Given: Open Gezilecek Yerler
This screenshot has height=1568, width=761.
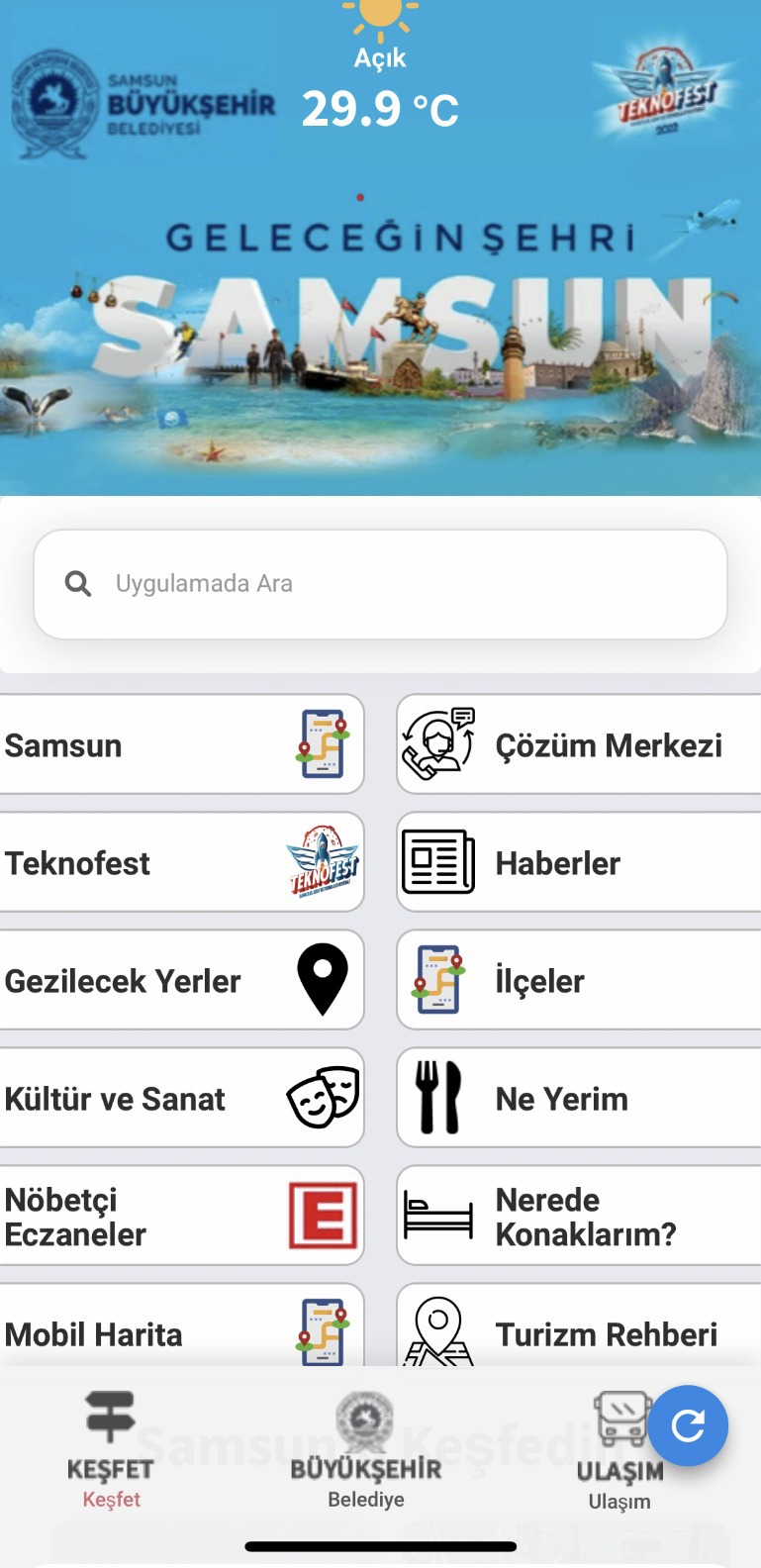Looking at the screenshot, I should [x=181, y=980].
